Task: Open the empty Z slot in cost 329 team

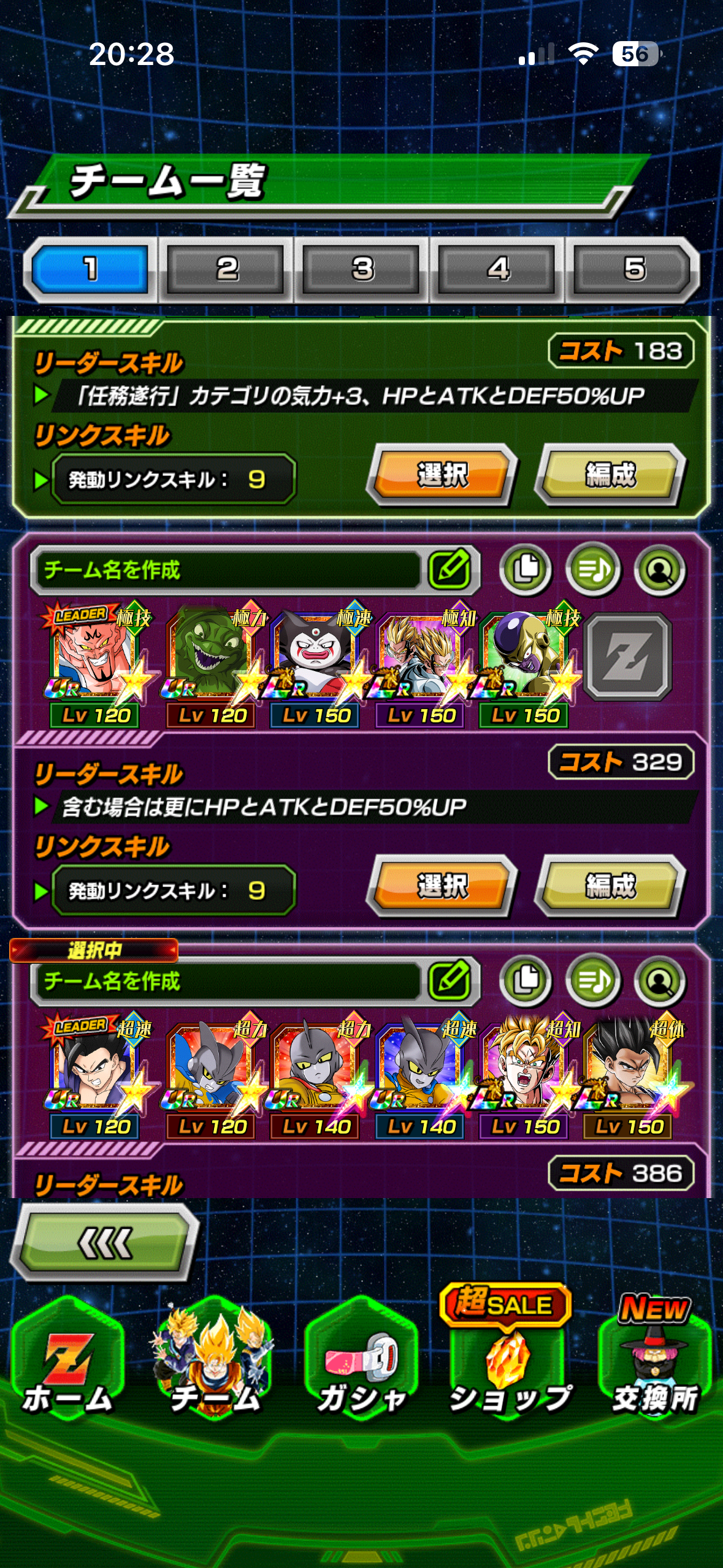Action: coord(628,658)
